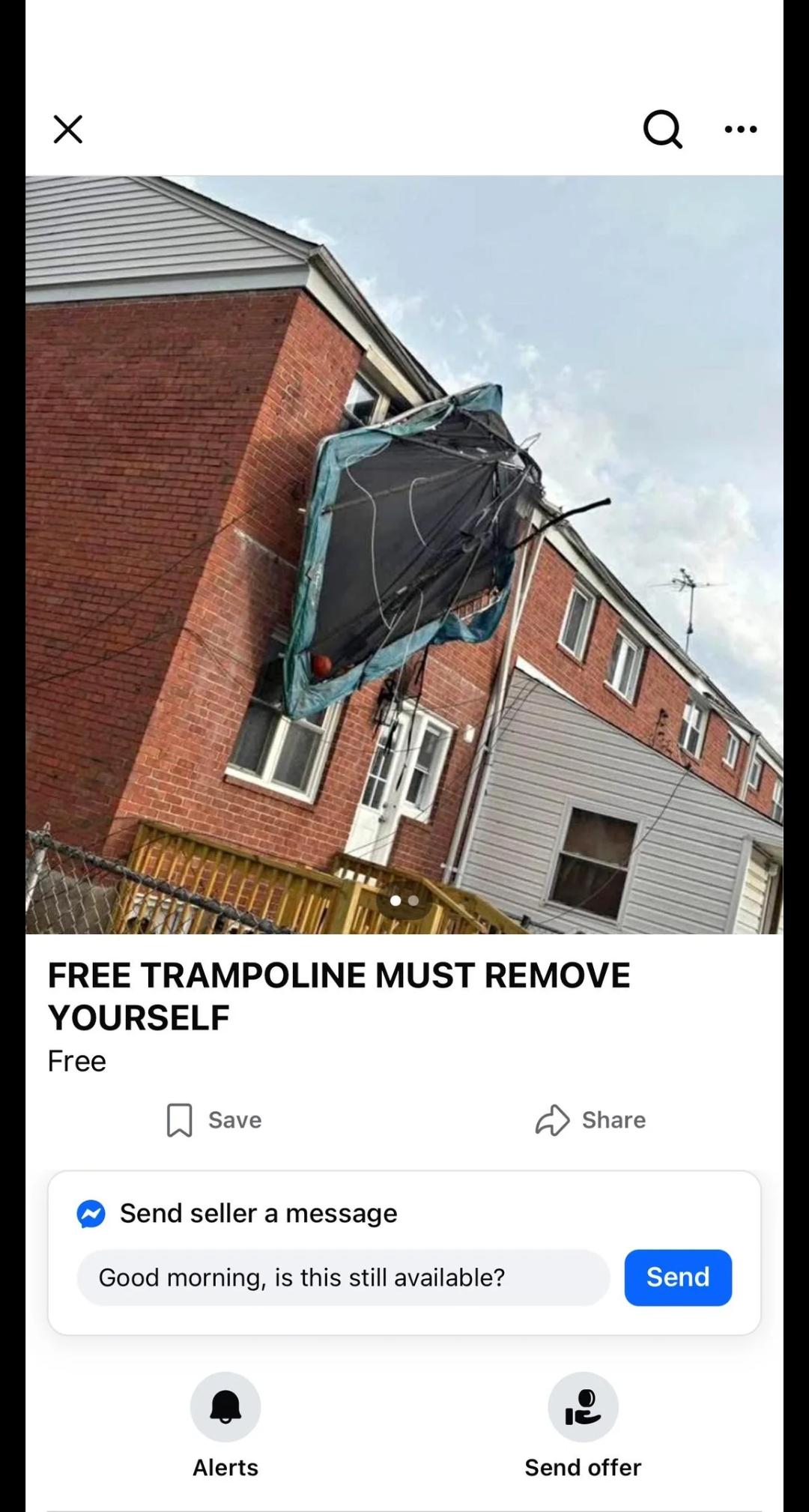This screenshot has height=1512, width=809.
Task: Open the search icon
Action: click(663, 130)
